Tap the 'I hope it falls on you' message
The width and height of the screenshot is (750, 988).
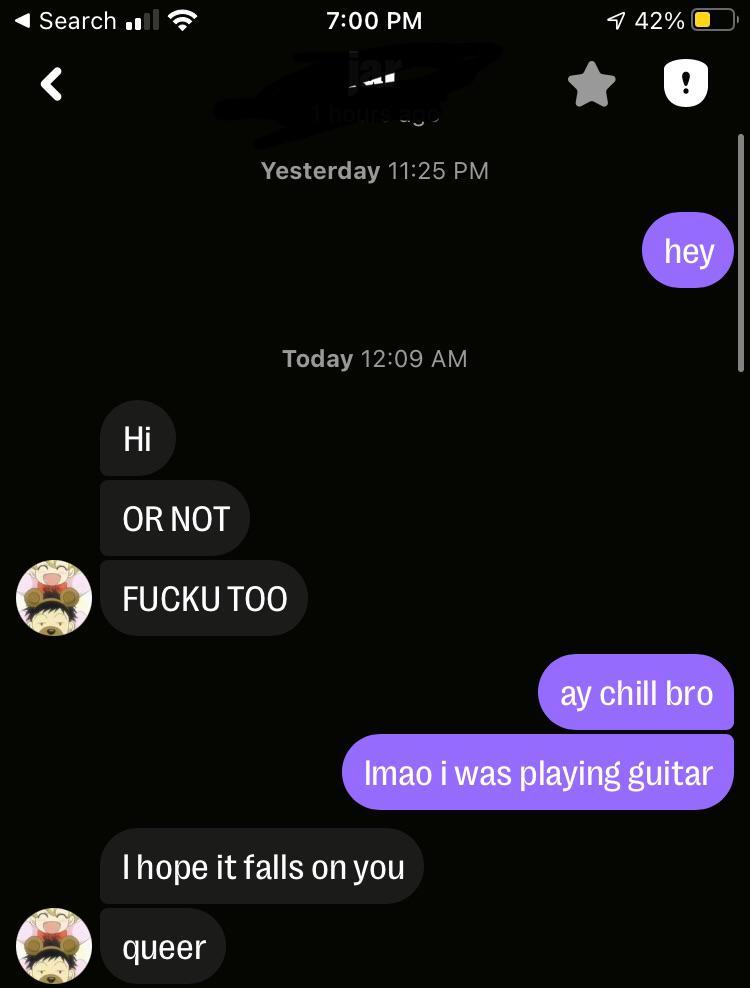click(261, 867)
